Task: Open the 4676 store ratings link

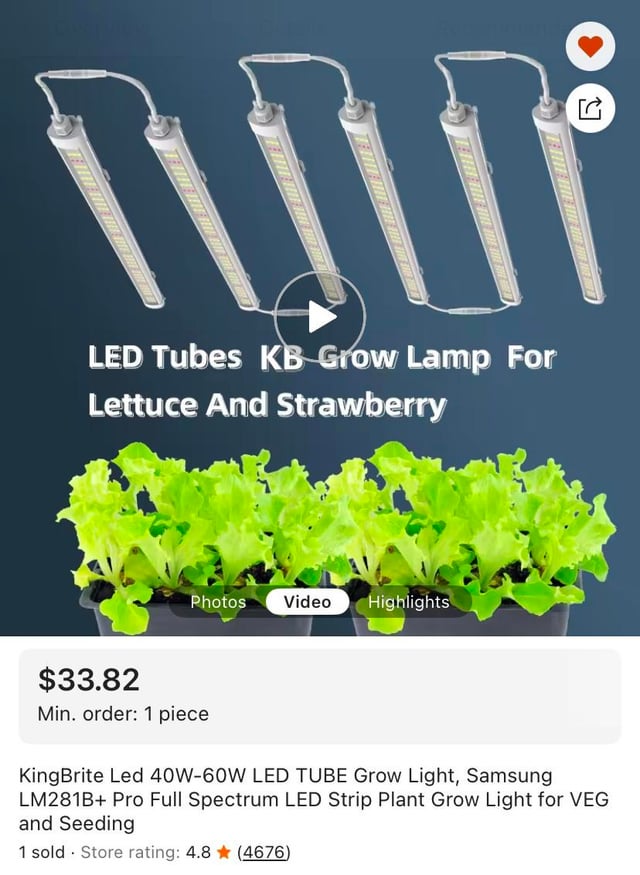Action: pyautogui.click(x=264, y=852)
